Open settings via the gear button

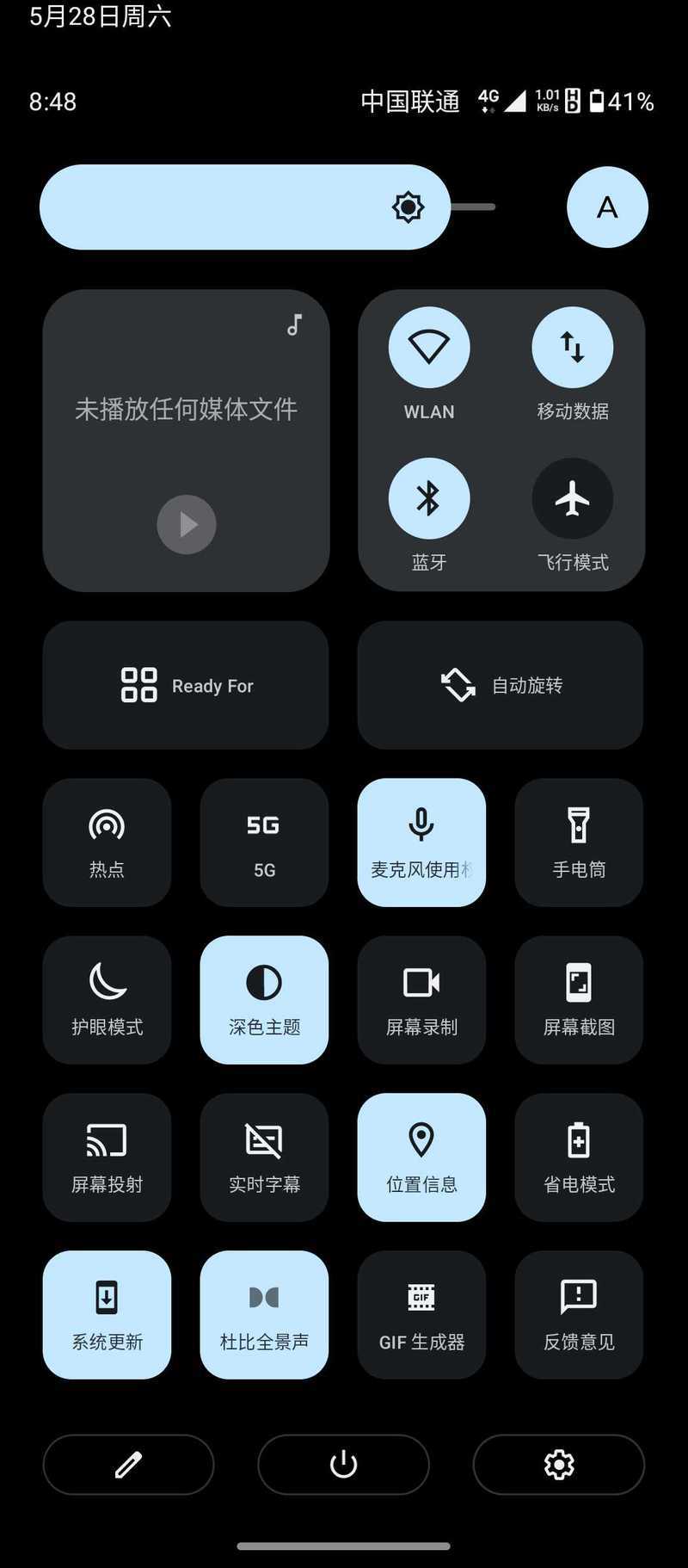pyautogui.click(x=559, y=1464)
